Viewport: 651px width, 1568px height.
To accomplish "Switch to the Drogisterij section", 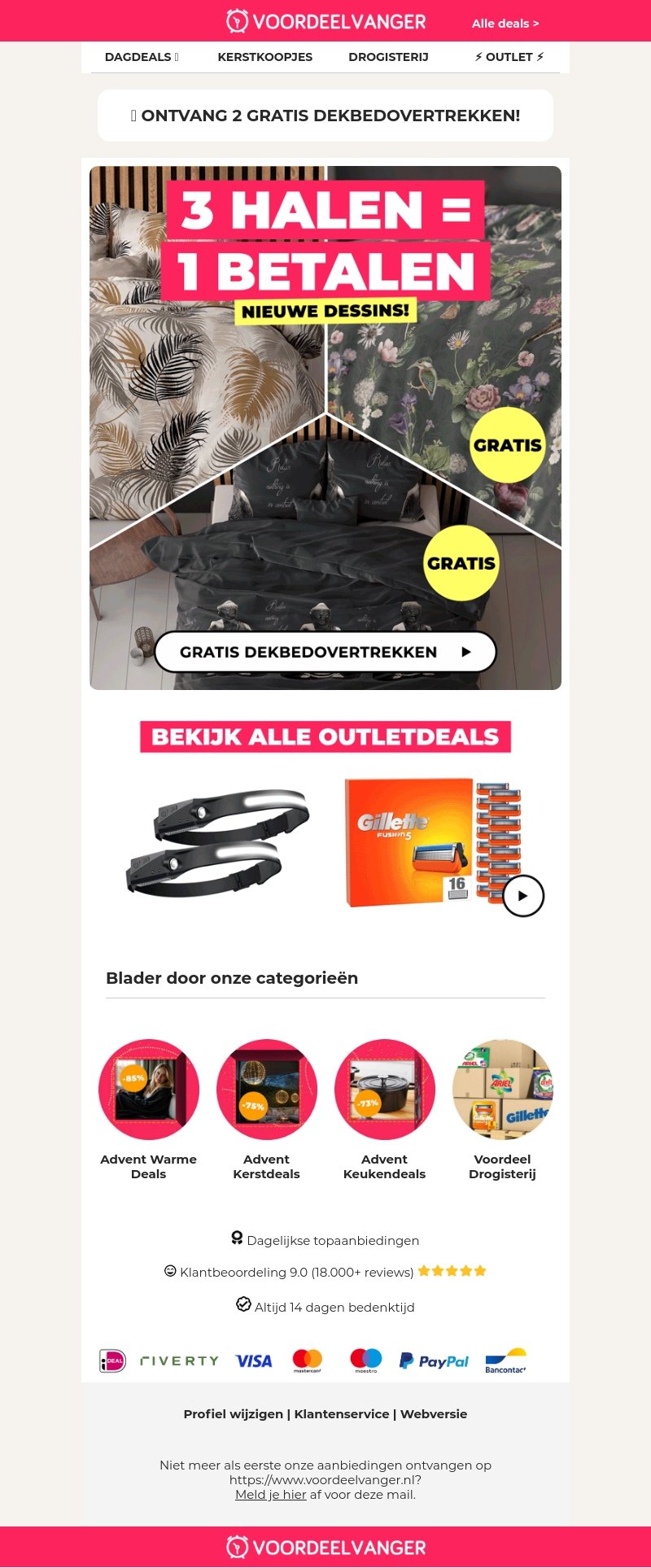I will click(x=388, y=57).
